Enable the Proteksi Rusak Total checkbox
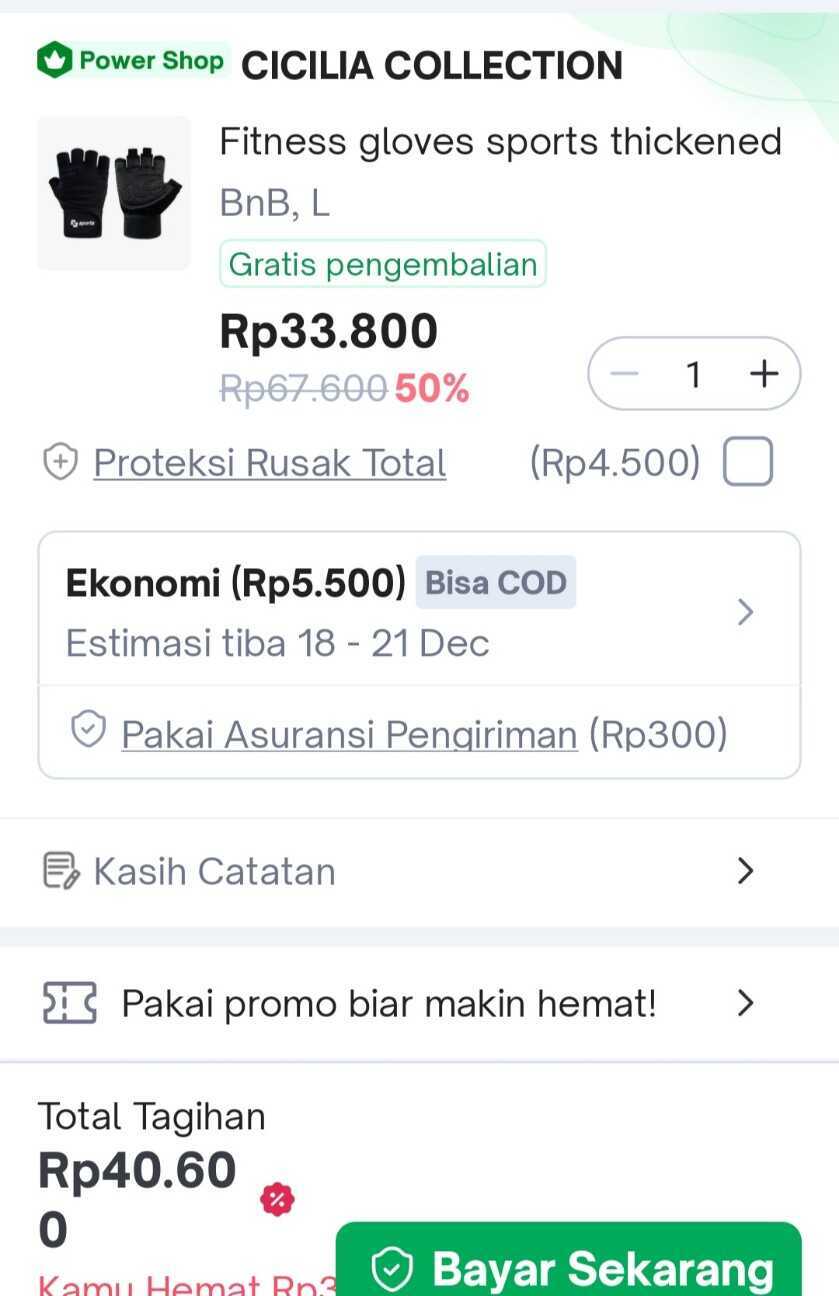Viewport: 839px width, 1296px height. tap(747, 461)
